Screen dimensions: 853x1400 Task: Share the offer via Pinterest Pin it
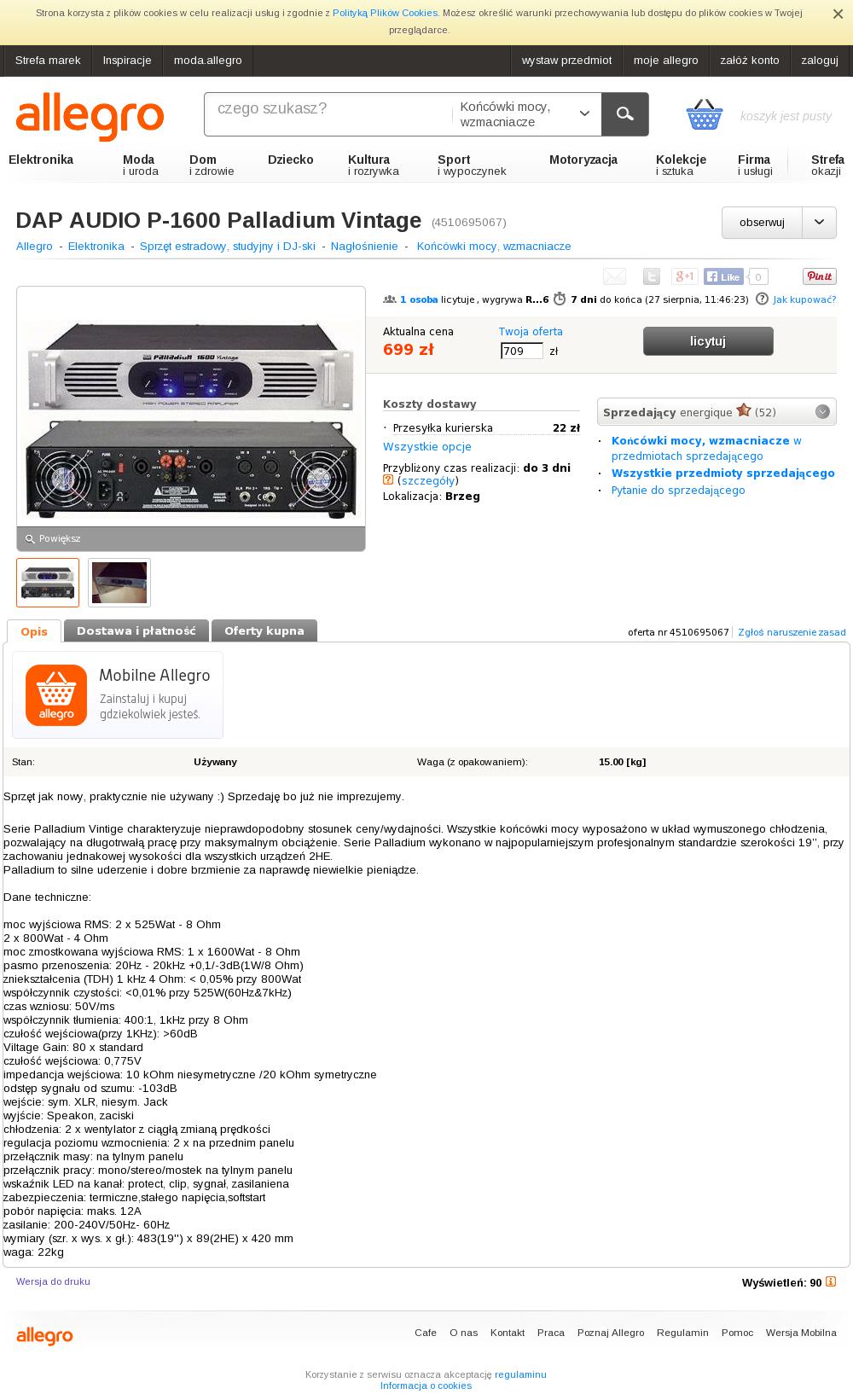[819, 276]
